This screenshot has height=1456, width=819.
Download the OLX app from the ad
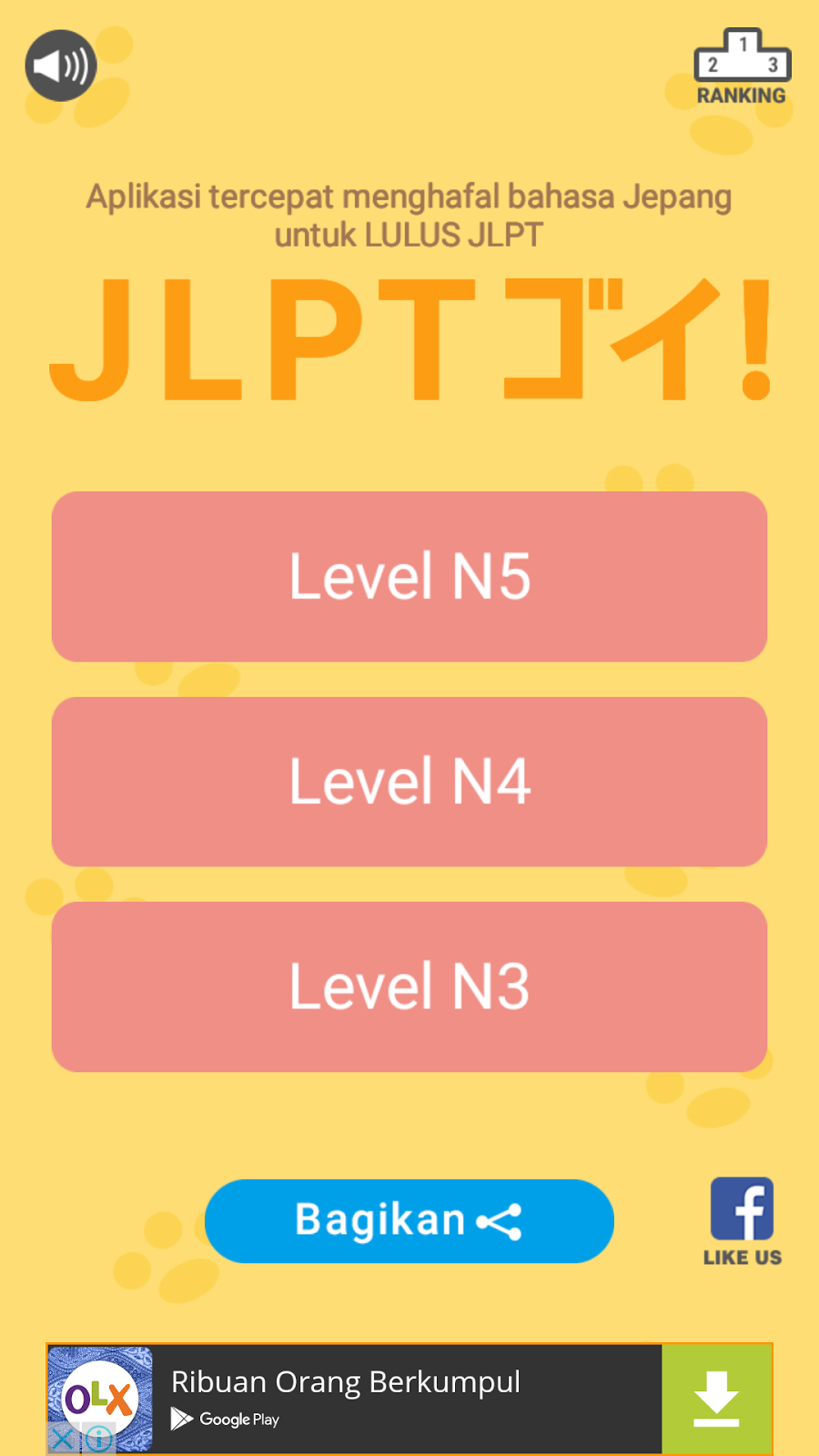coord(716,1399)
